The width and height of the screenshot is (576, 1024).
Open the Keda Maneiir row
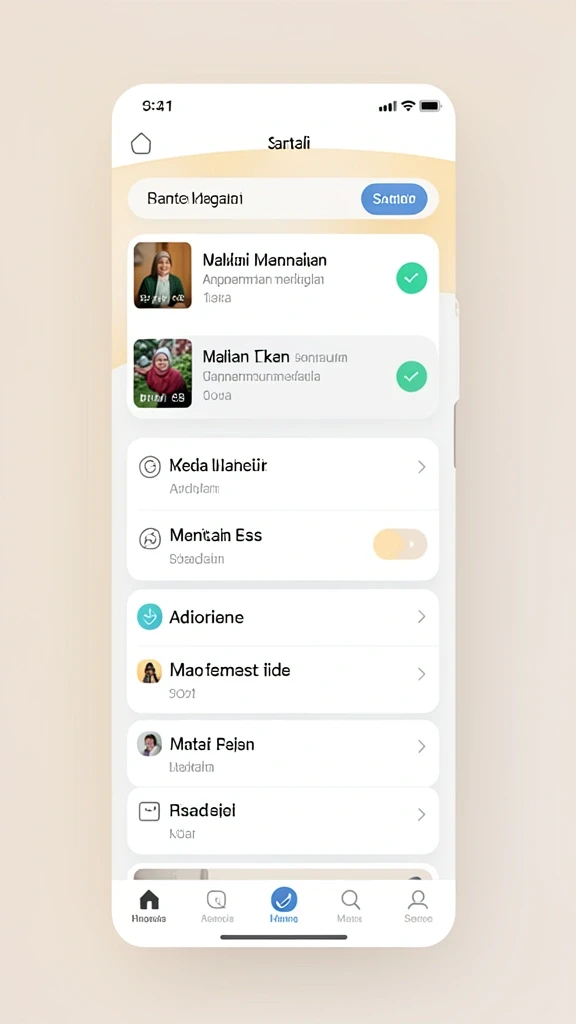pos(283,475)
